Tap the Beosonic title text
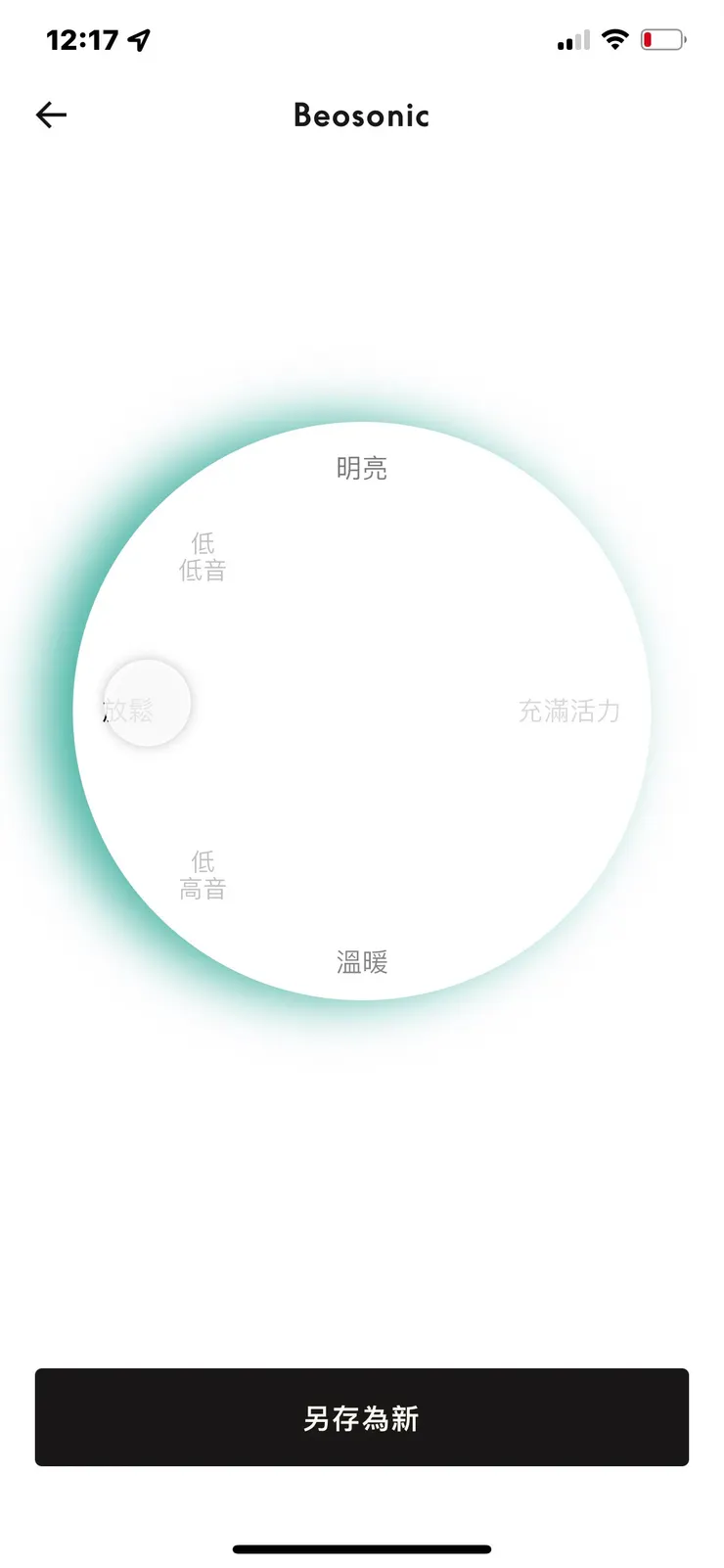This screenshot has width=724, height=1568. point(361,115)
